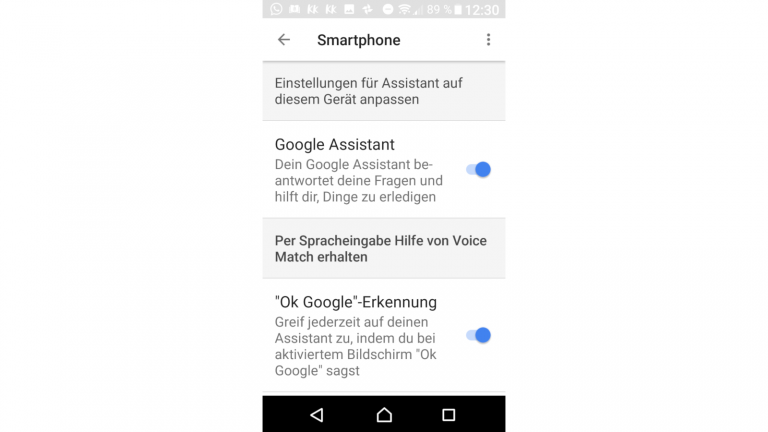Open recent apps via the square button
Viewport: 768px width, 432px height.
449,414
